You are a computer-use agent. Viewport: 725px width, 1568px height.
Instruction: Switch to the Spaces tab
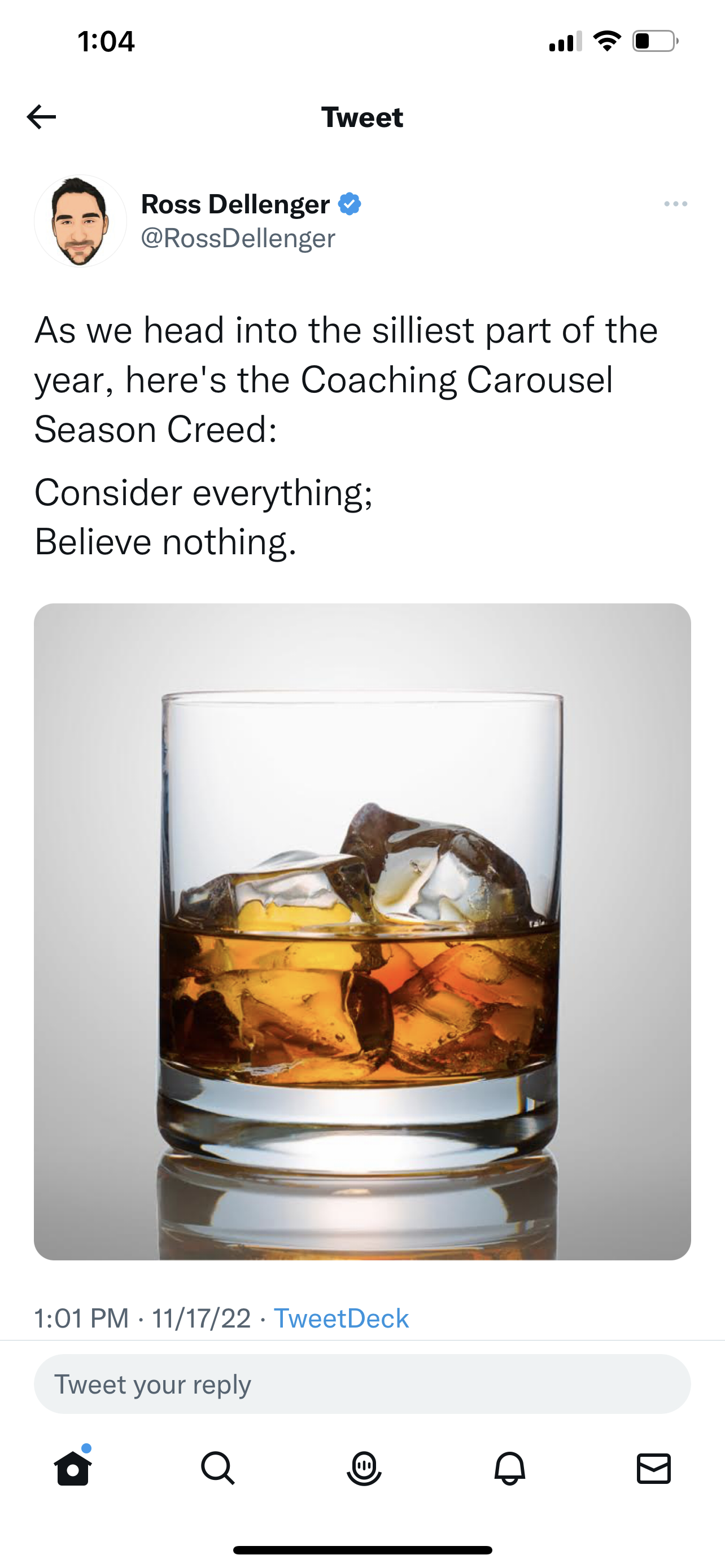pos(364,1468)
